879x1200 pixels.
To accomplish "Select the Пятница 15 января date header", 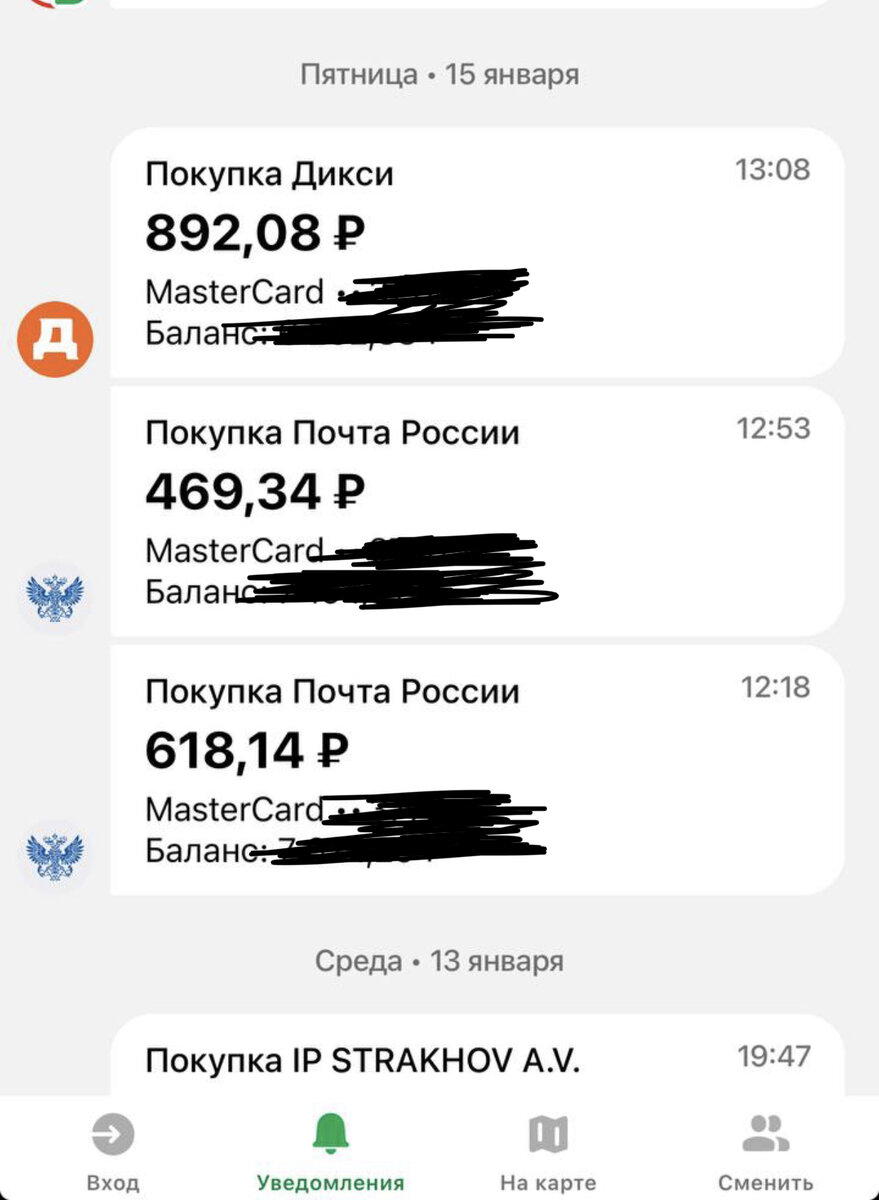I will point(438,72).
